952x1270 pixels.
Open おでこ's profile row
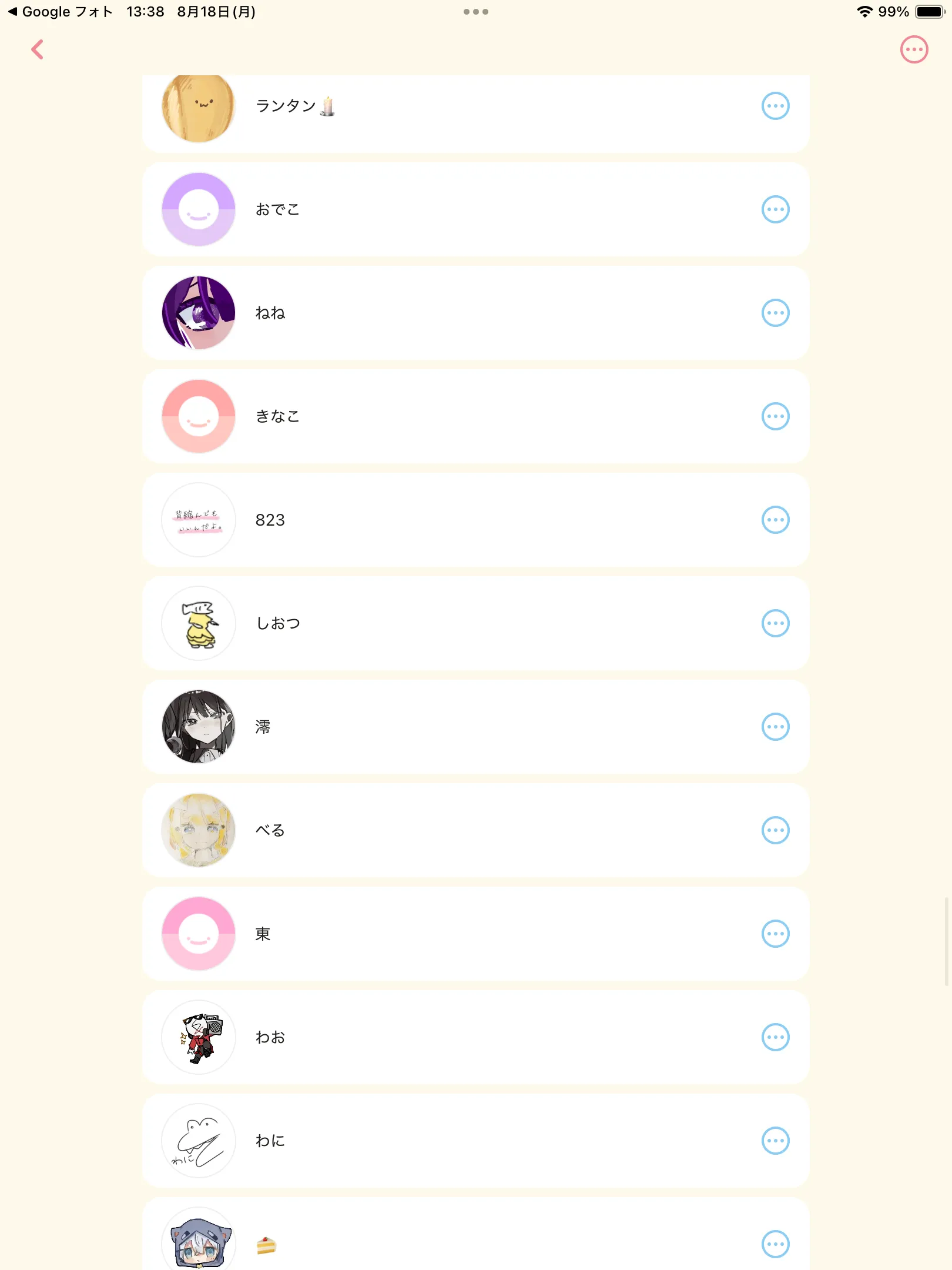pos(475,209)
